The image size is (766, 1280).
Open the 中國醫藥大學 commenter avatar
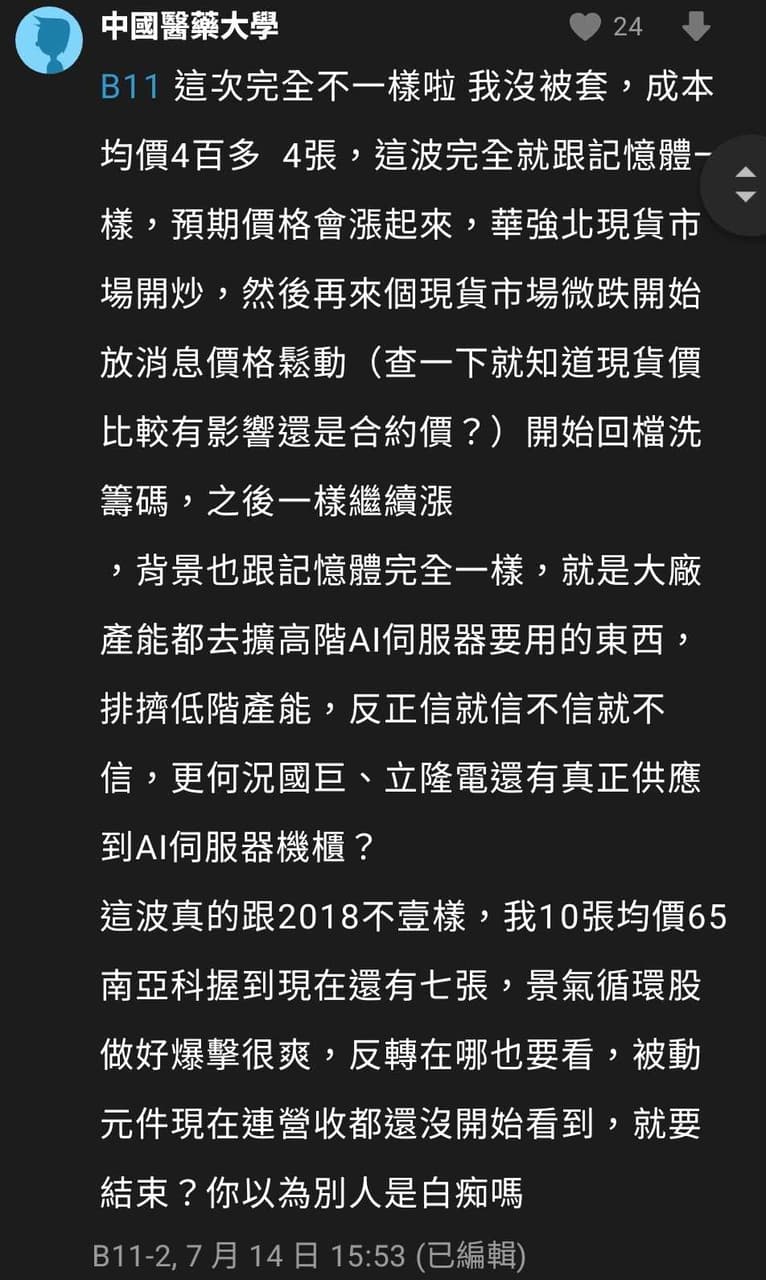tap(49, 40)
